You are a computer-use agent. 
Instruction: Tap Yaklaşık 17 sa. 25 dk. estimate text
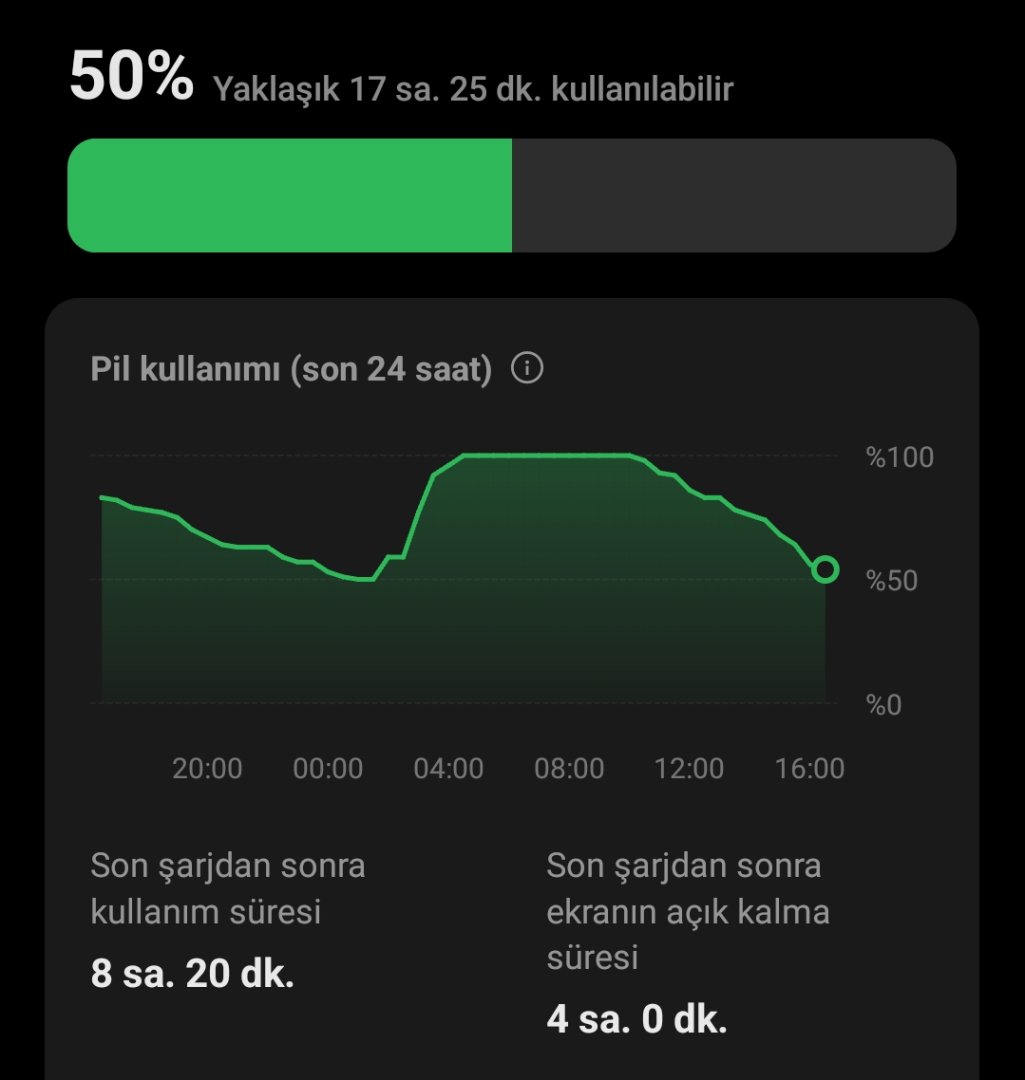point(470,88)
